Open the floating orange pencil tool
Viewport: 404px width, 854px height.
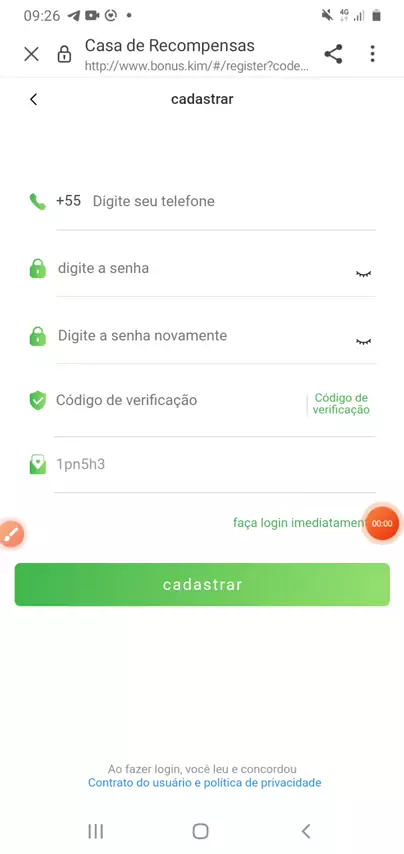tap(11, 534)
